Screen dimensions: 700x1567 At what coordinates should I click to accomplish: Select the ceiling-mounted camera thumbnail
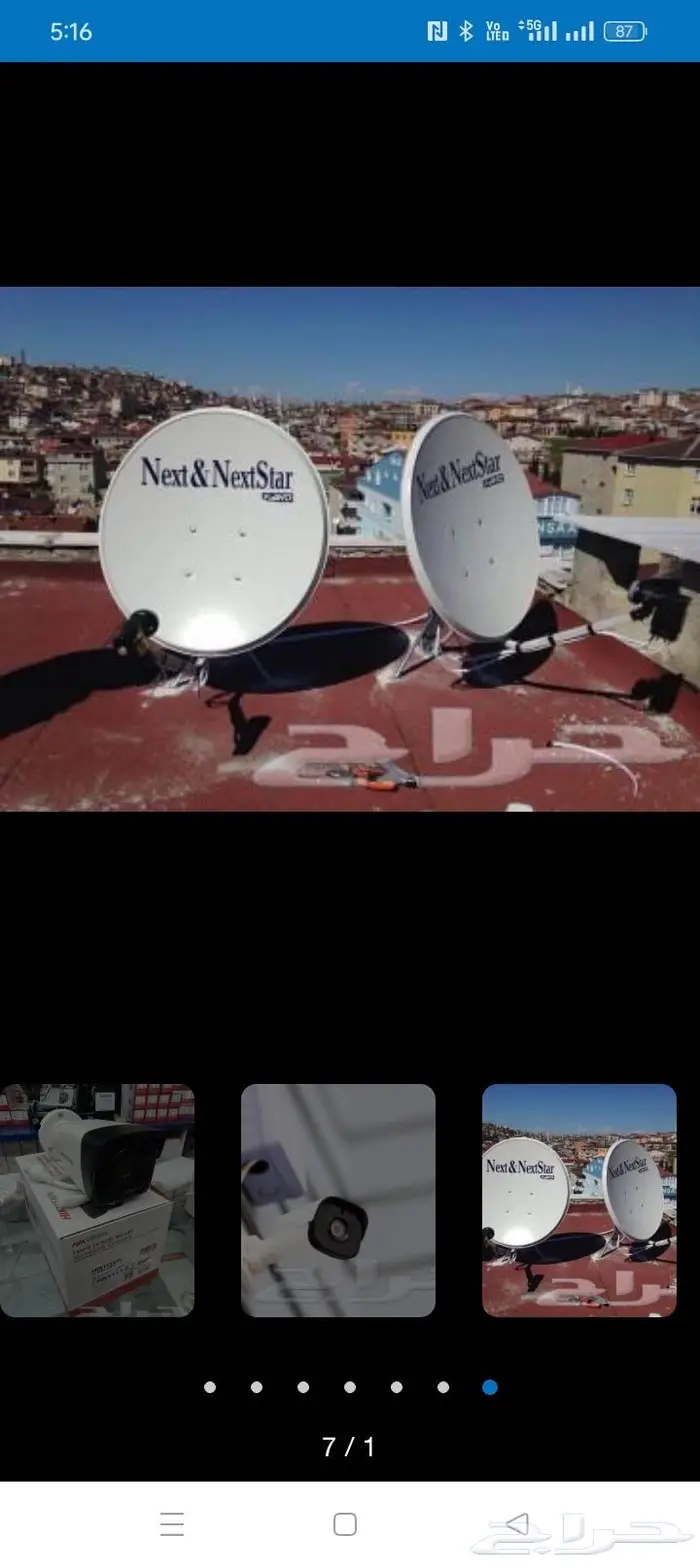pyautogui.click(x=338, y=1200)
